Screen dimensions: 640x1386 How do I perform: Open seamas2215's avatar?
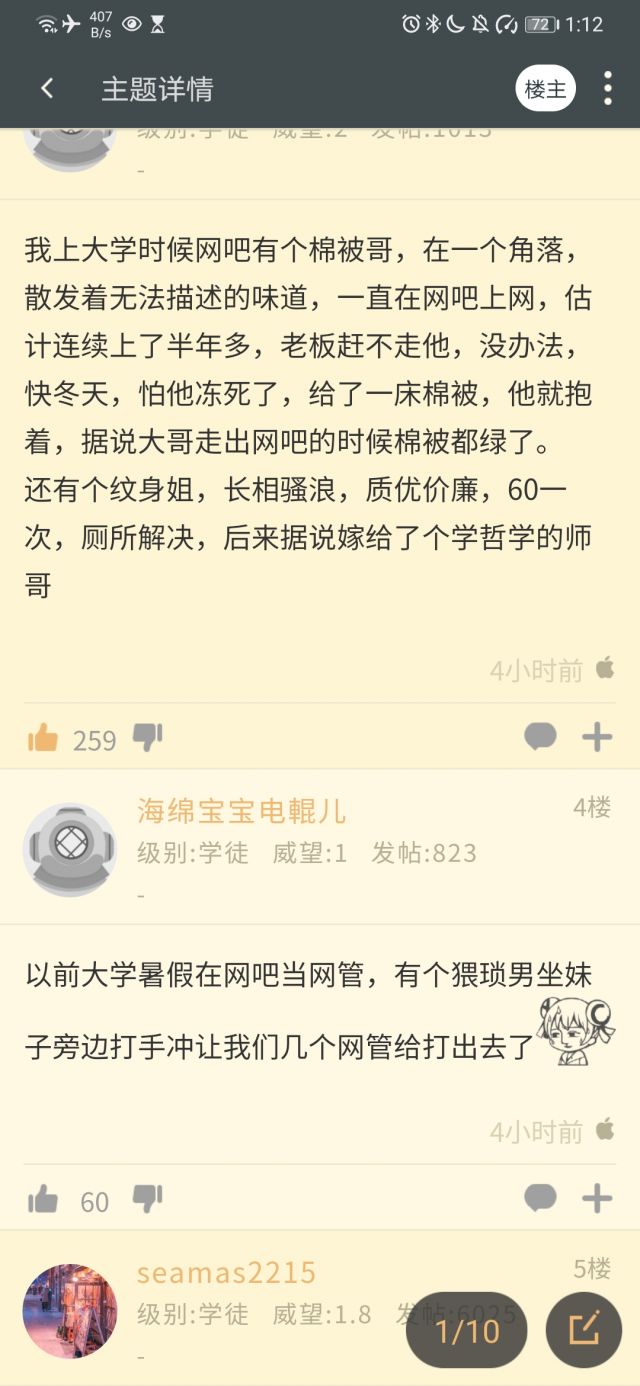[70, 1310]
